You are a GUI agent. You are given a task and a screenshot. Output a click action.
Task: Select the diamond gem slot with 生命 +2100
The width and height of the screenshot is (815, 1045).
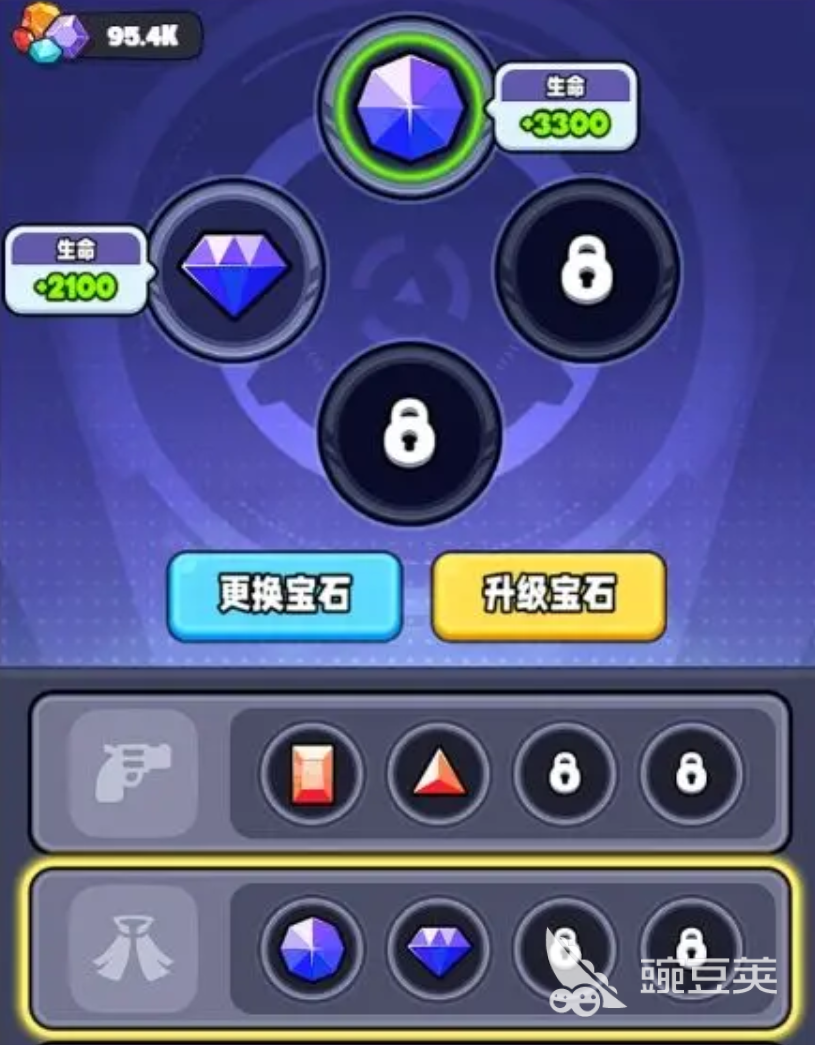coord(235,267)
